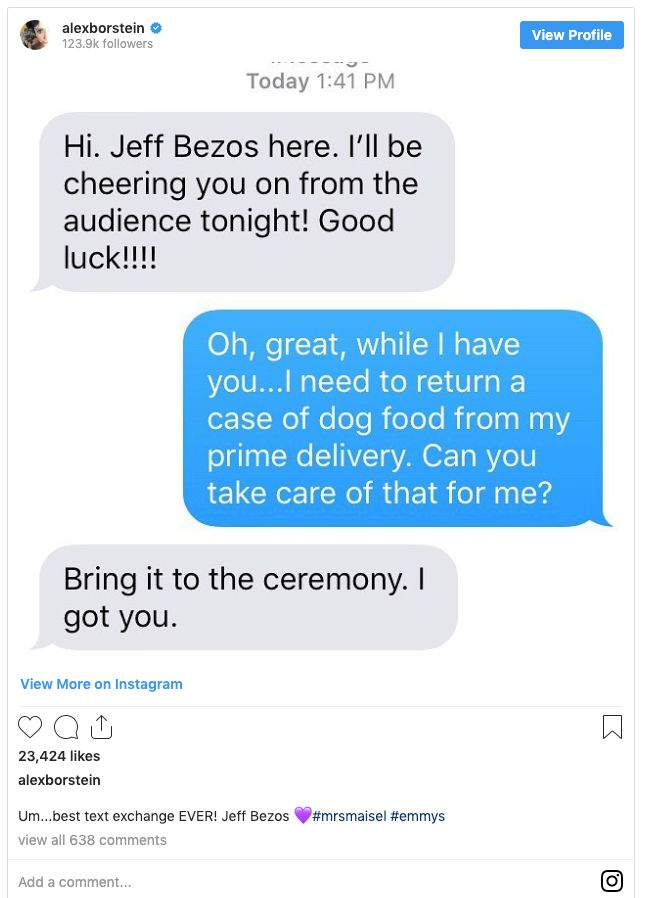
Task: Share this post via share icon
Action: coord(101,727)
